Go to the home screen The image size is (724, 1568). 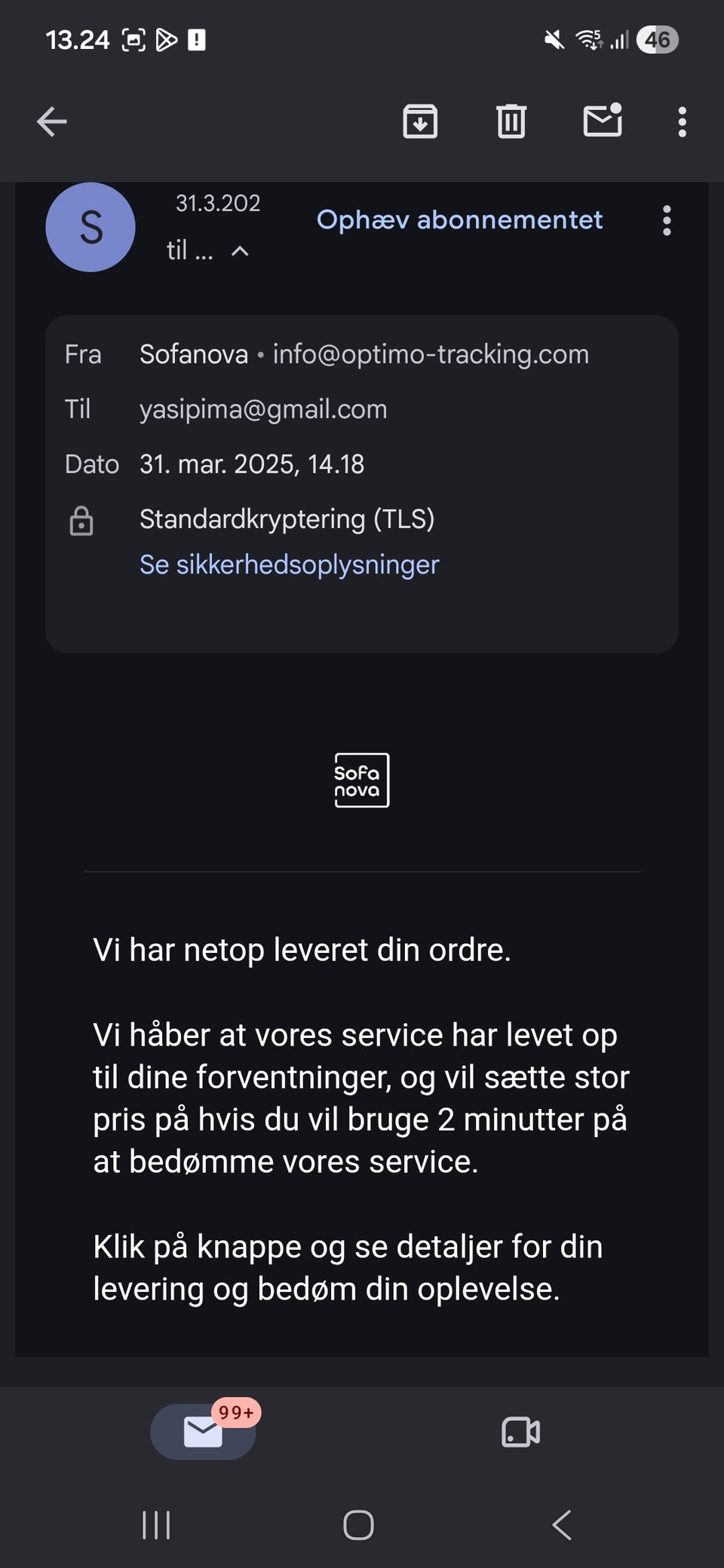click(358, 1525)
